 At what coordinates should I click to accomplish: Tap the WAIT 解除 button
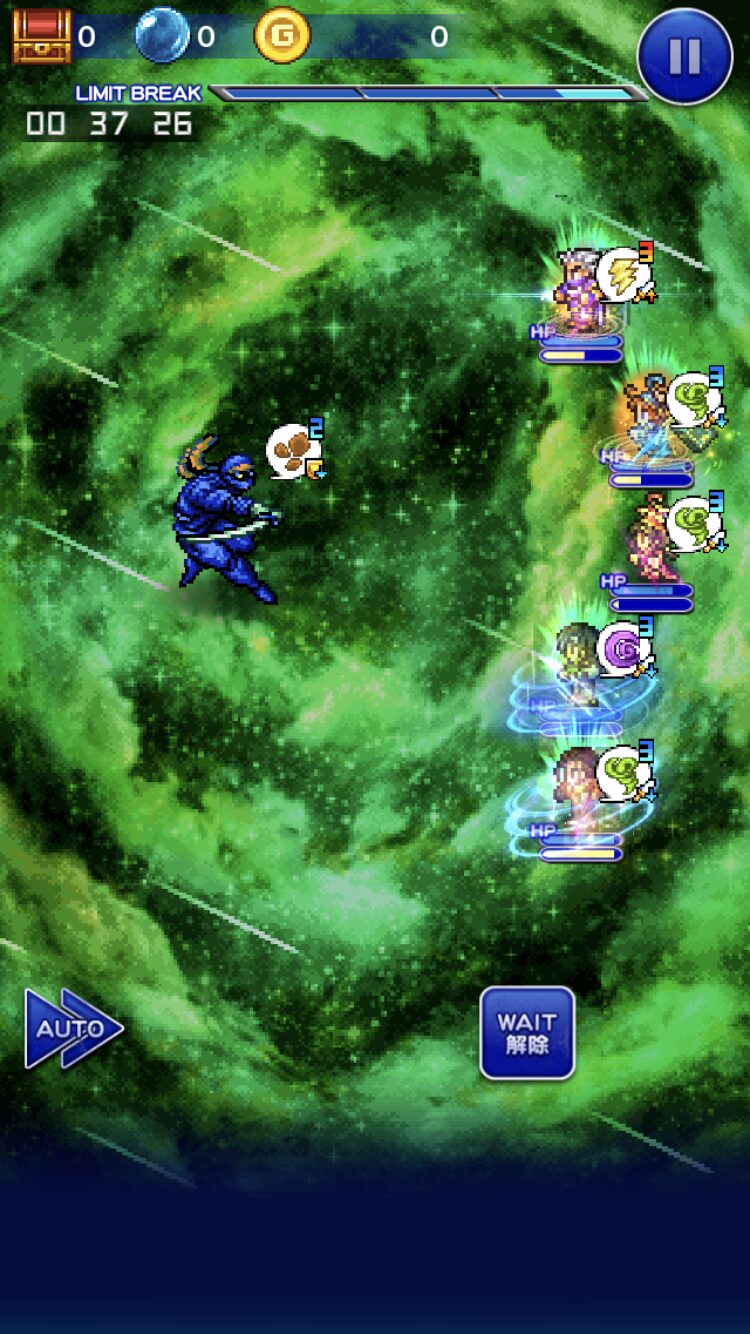pos(527,1033)
